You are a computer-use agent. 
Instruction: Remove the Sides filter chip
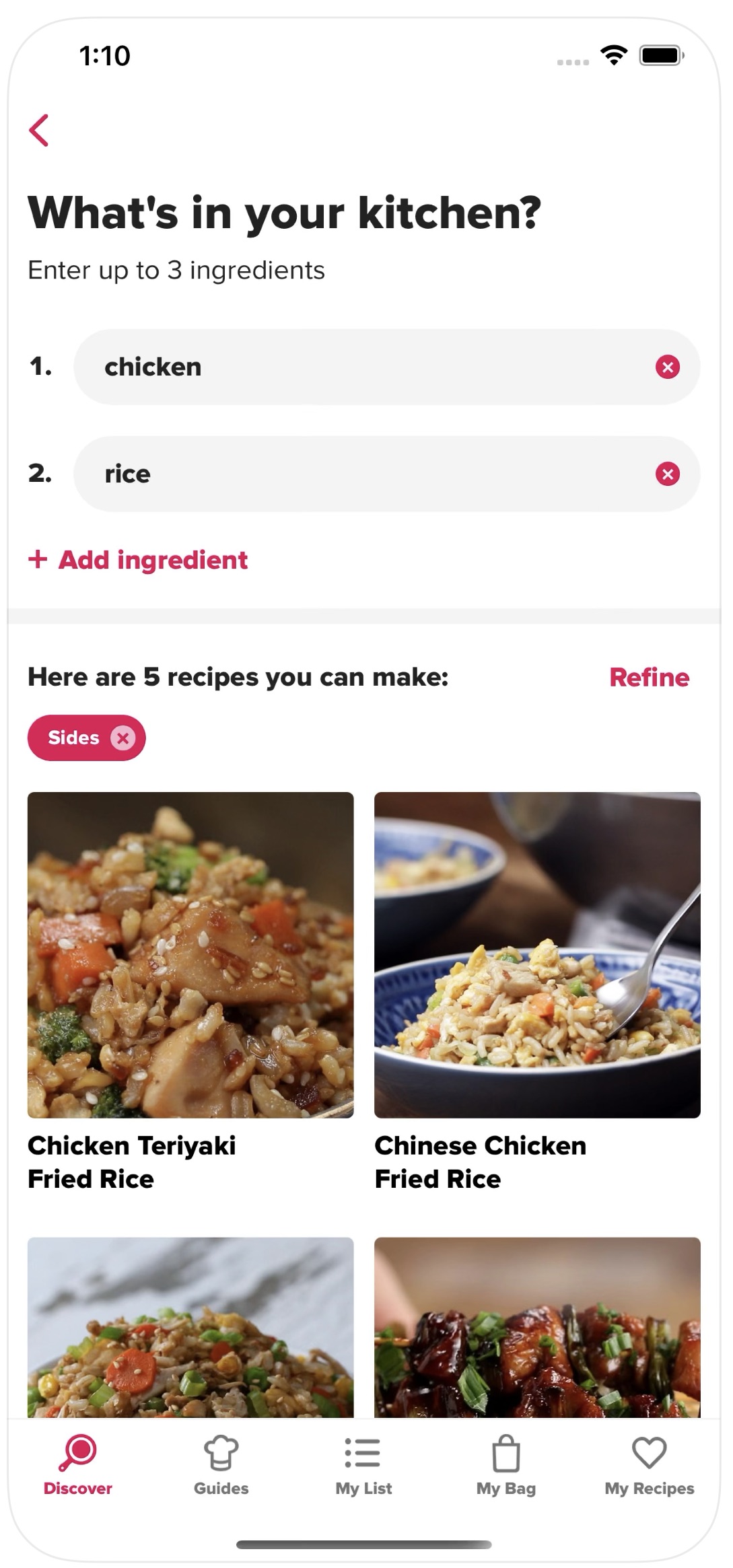(x=123, y=738)
